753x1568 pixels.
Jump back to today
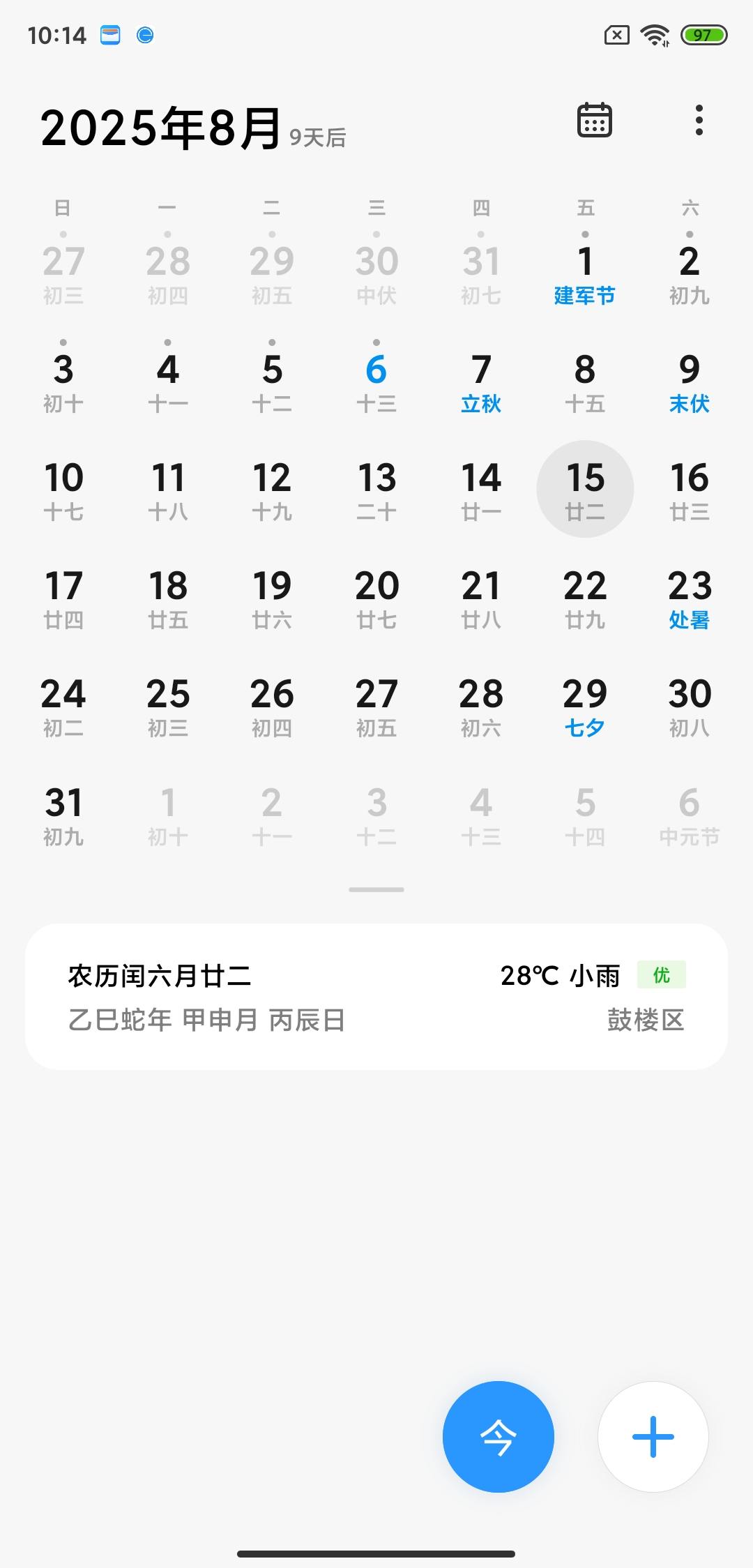click(498, 1436)
